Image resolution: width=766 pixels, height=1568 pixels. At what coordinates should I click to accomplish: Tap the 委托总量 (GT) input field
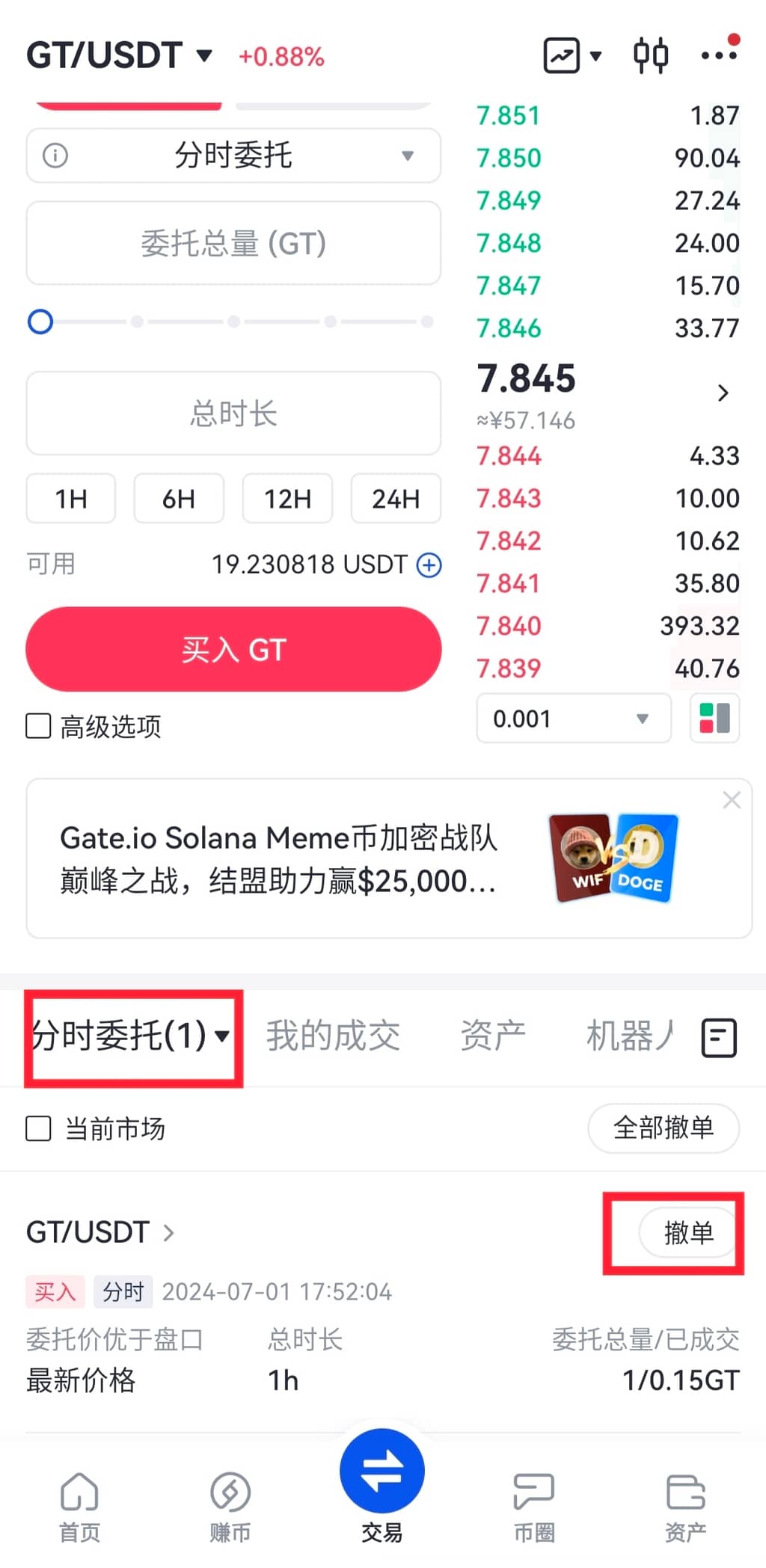[233, 243]
